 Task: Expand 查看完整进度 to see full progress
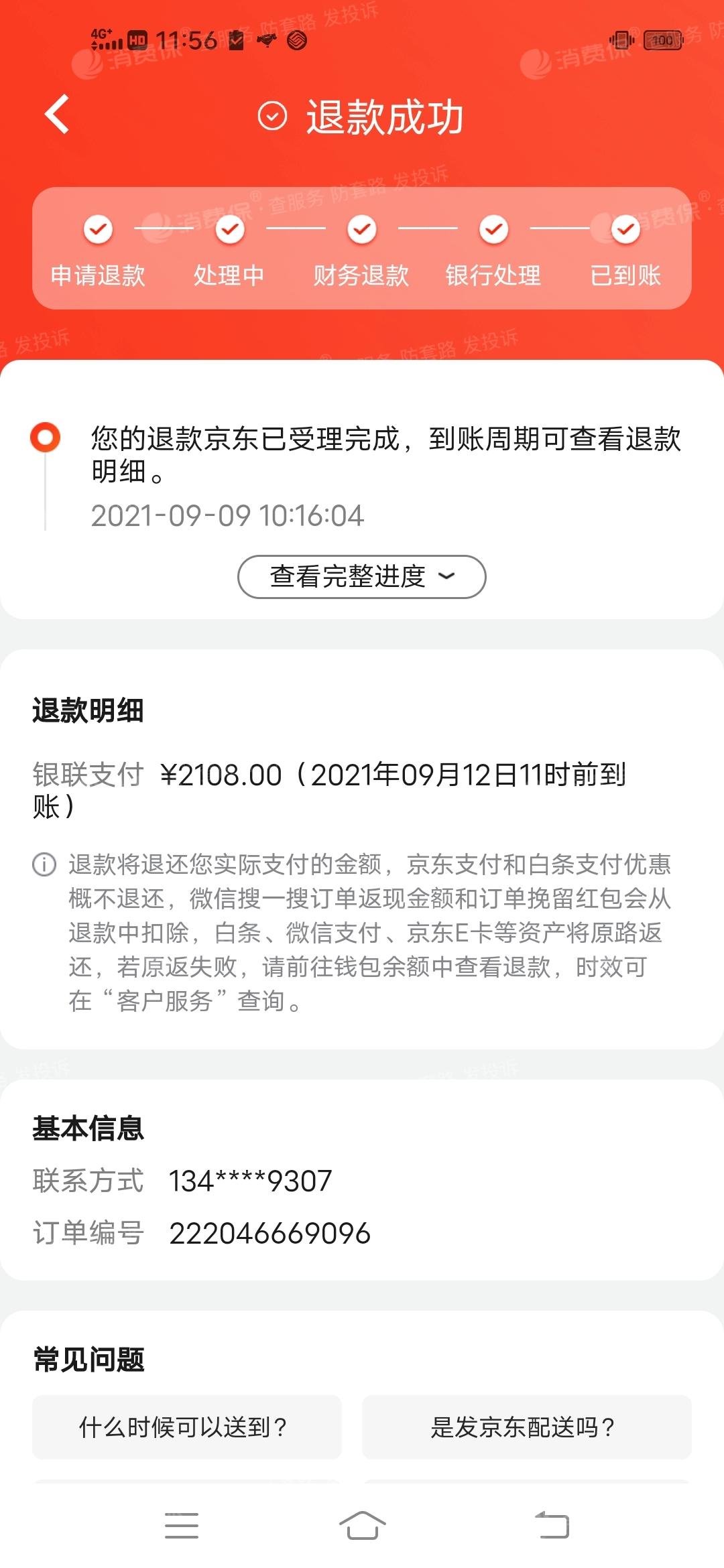click(x=362, y=576)
